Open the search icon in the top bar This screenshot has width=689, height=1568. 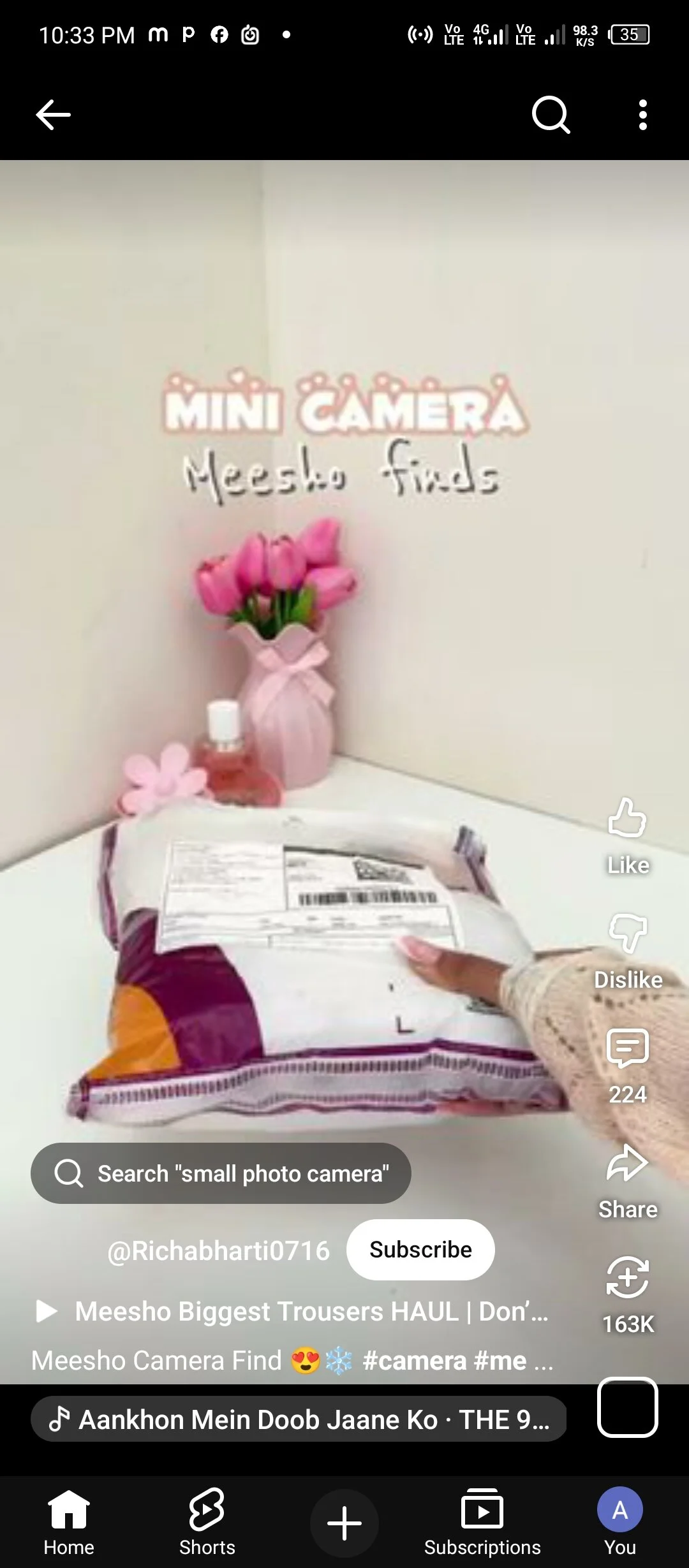(551, 115)
